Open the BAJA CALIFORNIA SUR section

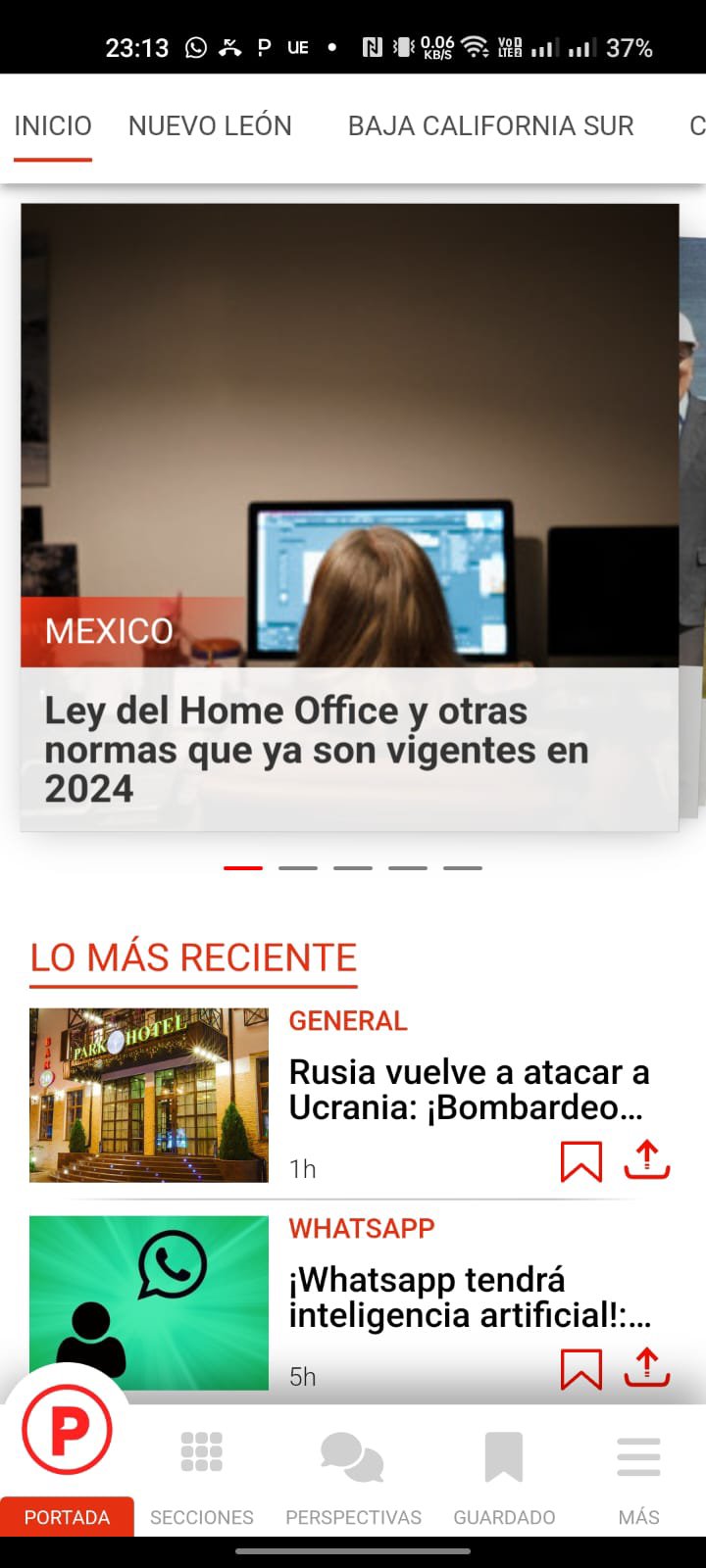tap(491, 125)
